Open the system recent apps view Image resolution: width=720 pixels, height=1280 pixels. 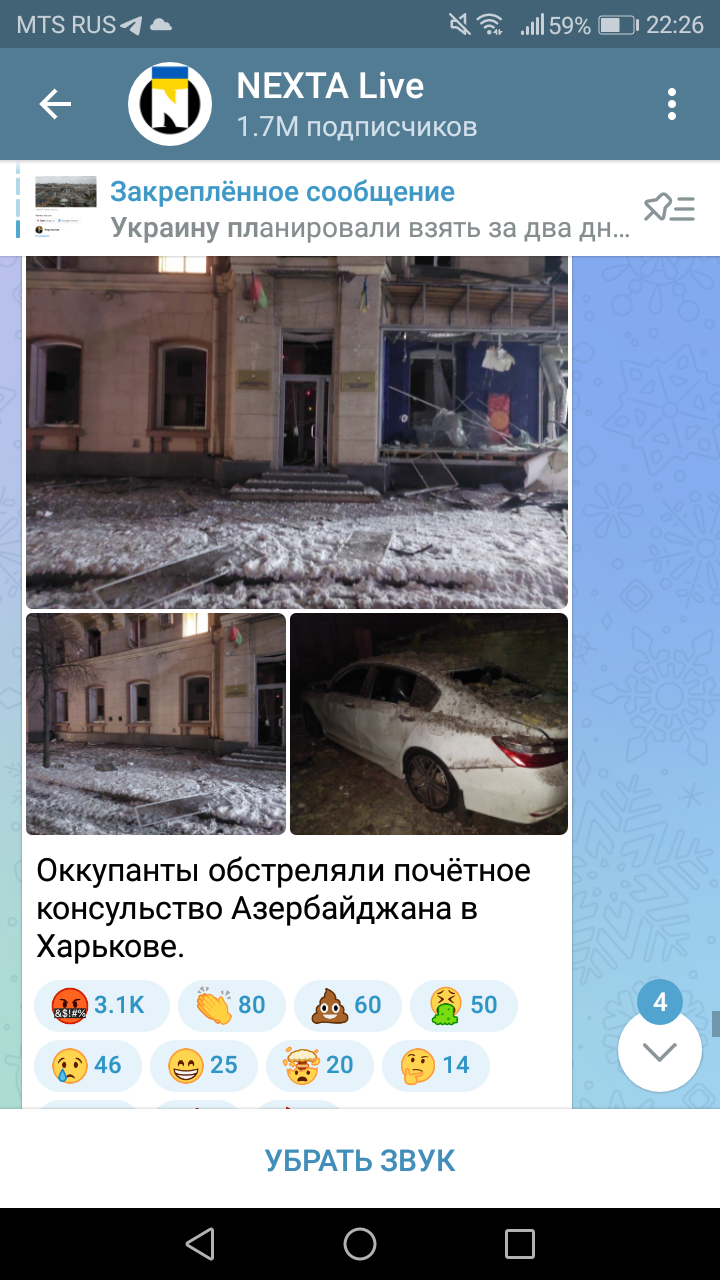520,1244
